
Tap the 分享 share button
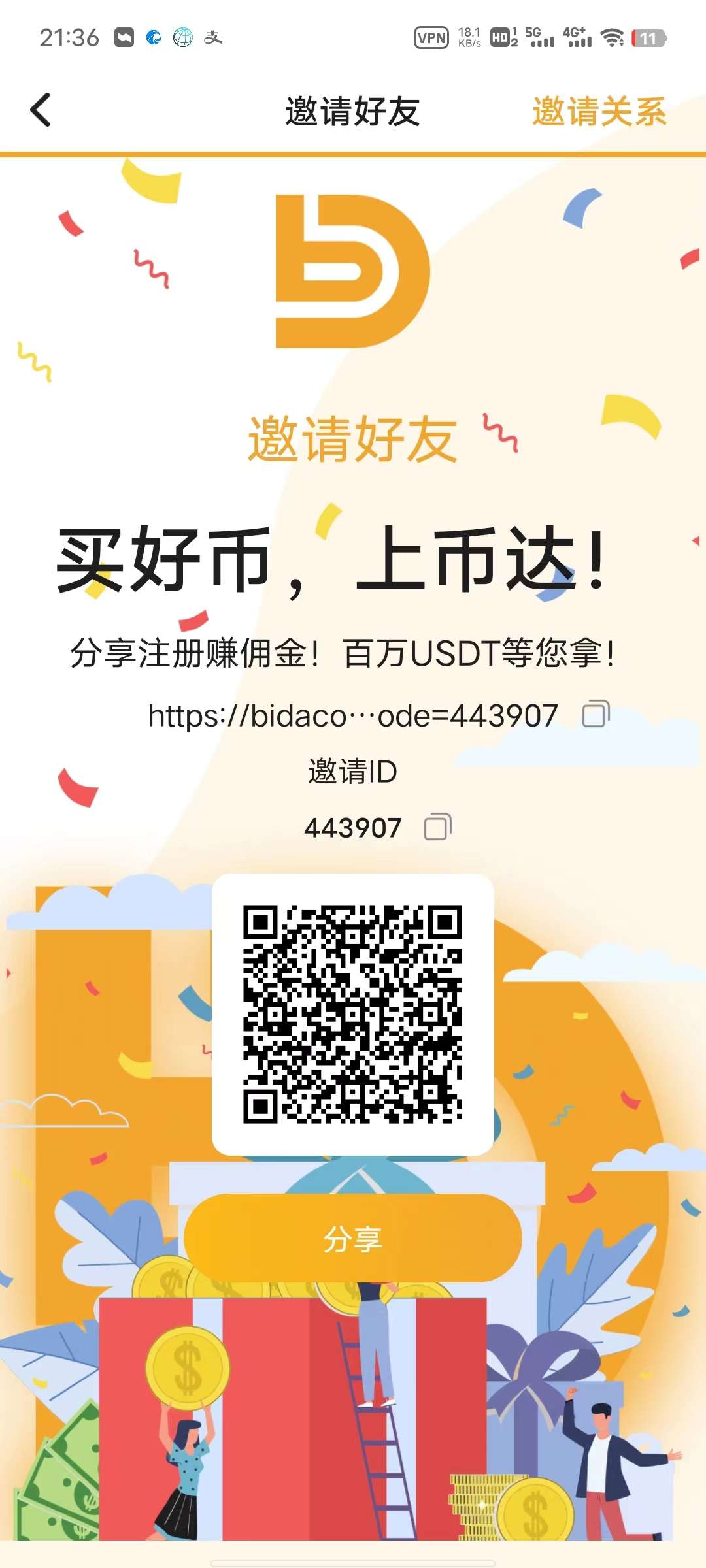[x=353, y=1238]
